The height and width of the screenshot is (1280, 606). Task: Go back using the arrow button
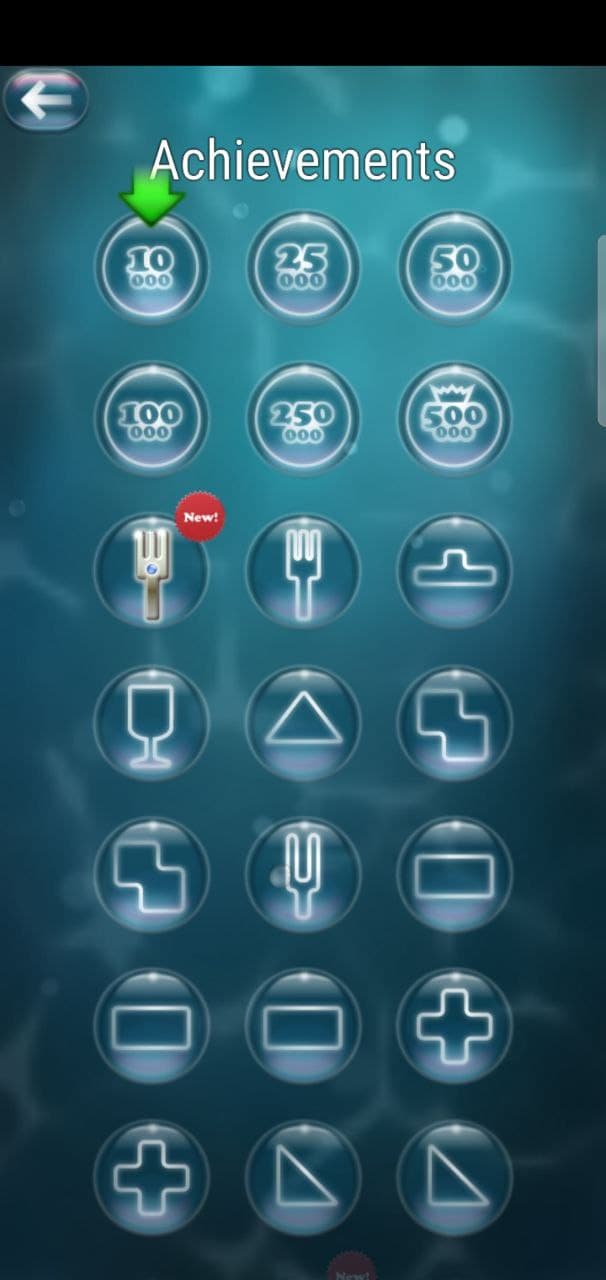[45, 100]
